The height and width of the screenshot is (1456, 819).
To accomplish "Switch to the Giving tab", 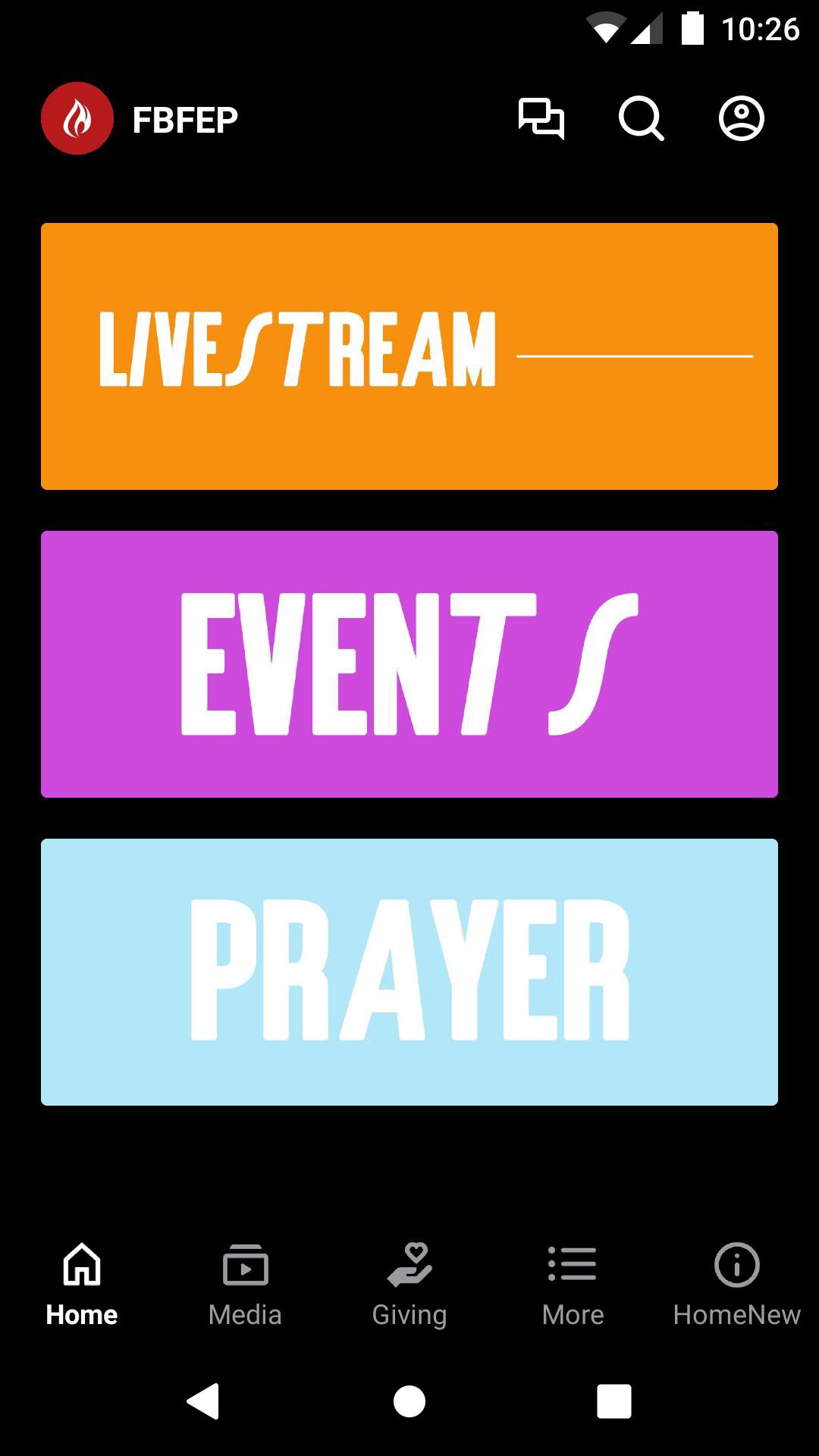I will point(409,1285).
